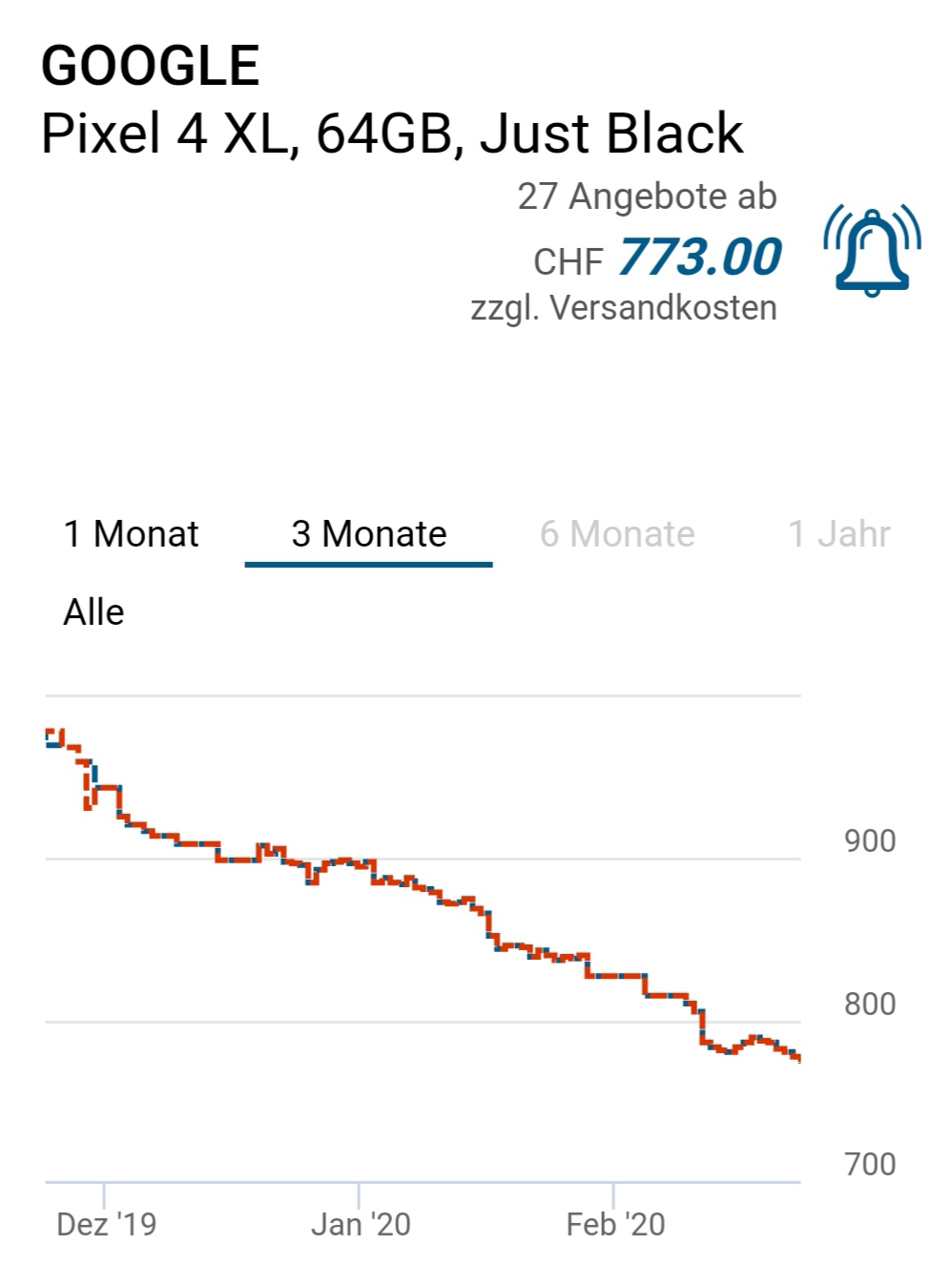
Task: Select the 3 Monate tab
Action: click(x=369, y=534)
